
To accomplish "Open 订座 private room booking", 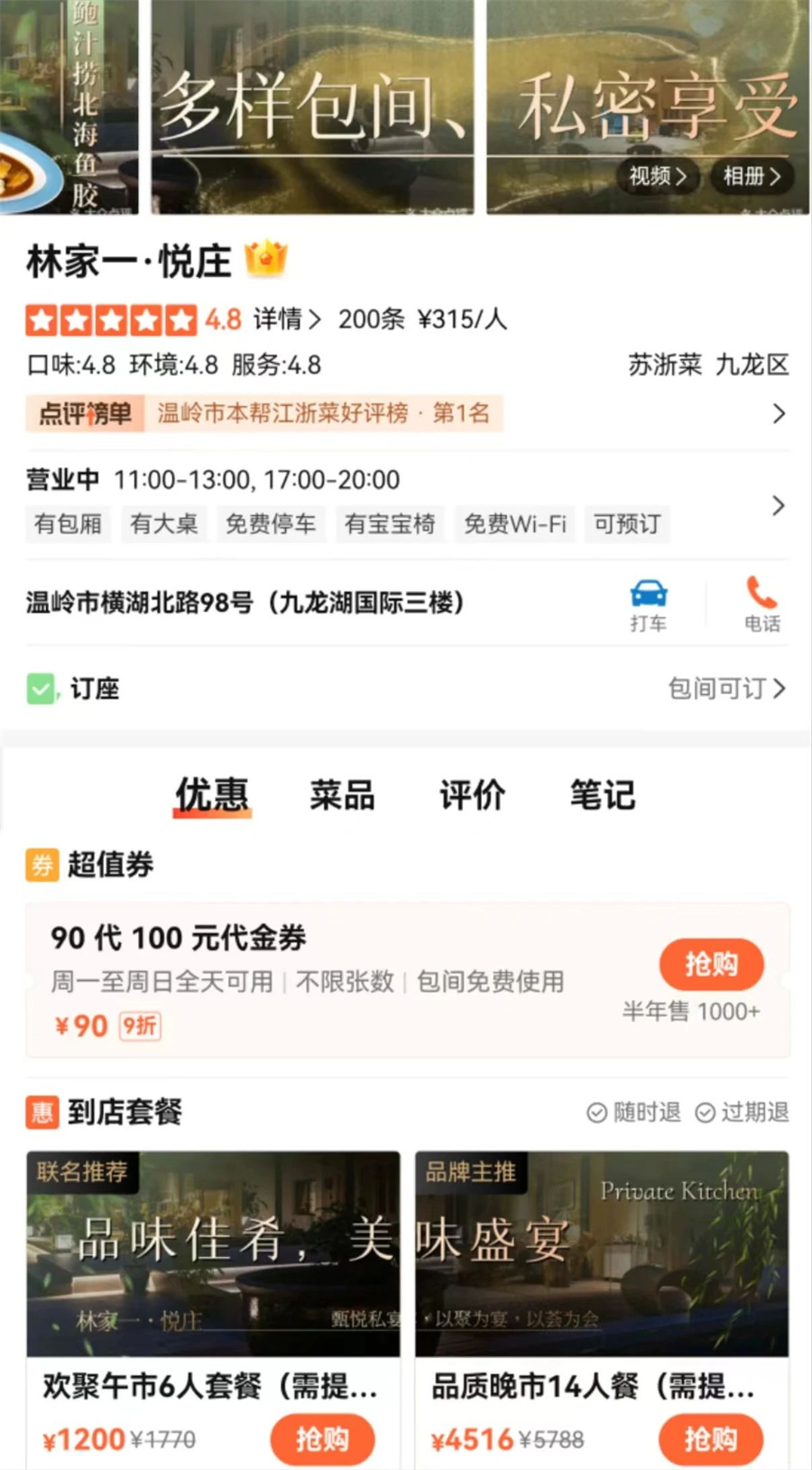I will coord(725,689).
